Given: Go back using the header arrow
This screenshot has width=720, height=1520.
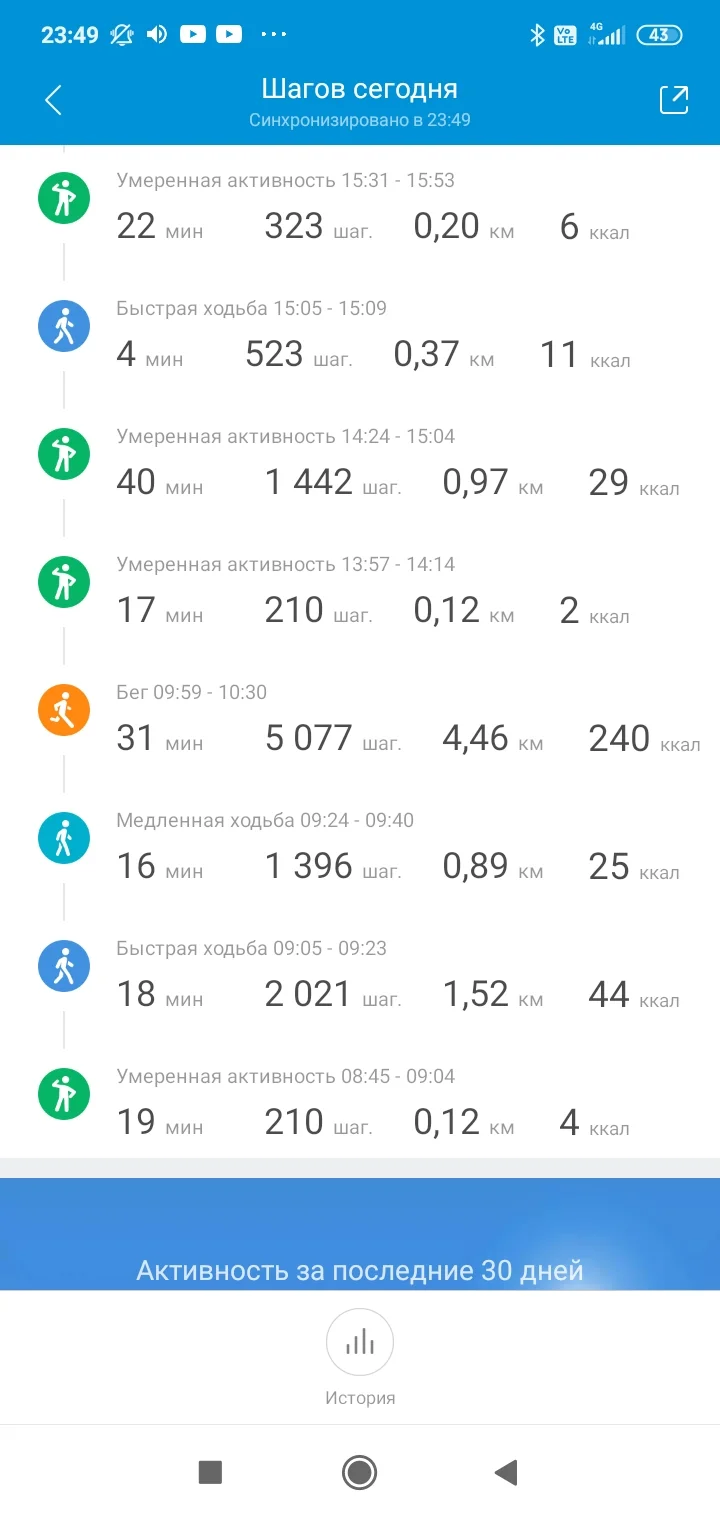Looking at the screenshot, I should (x=54, y=100).
